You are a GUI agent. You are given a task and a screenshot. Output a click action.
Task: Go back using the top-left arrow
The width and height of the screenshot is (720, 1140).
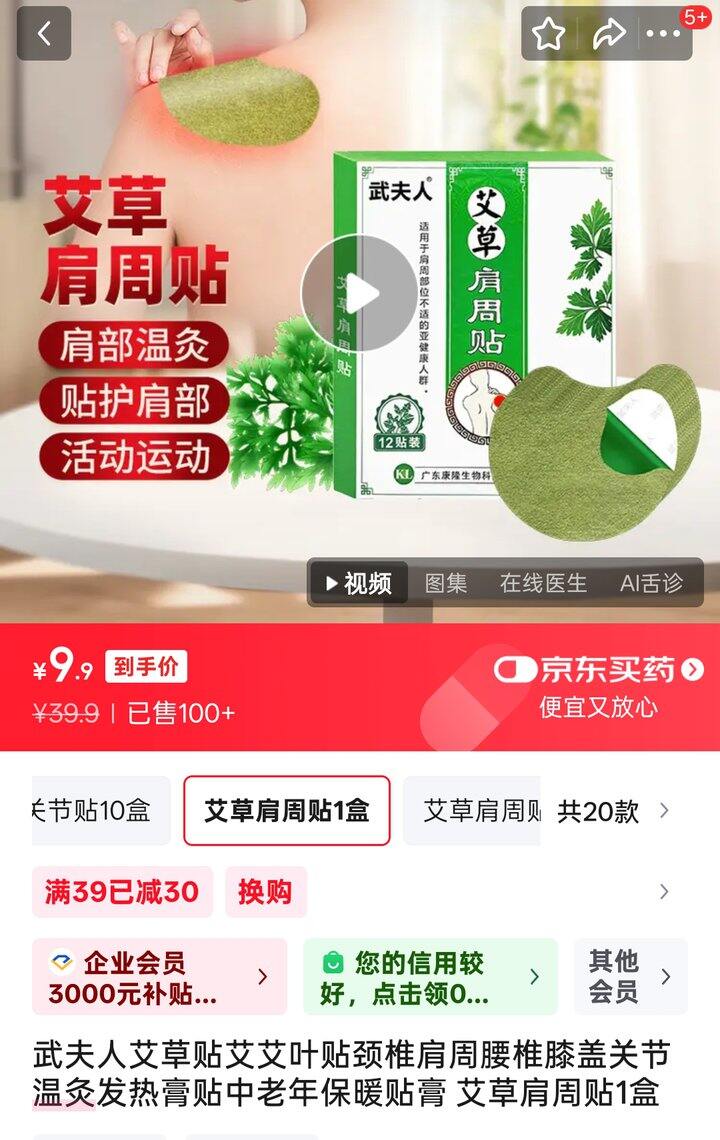44,33
